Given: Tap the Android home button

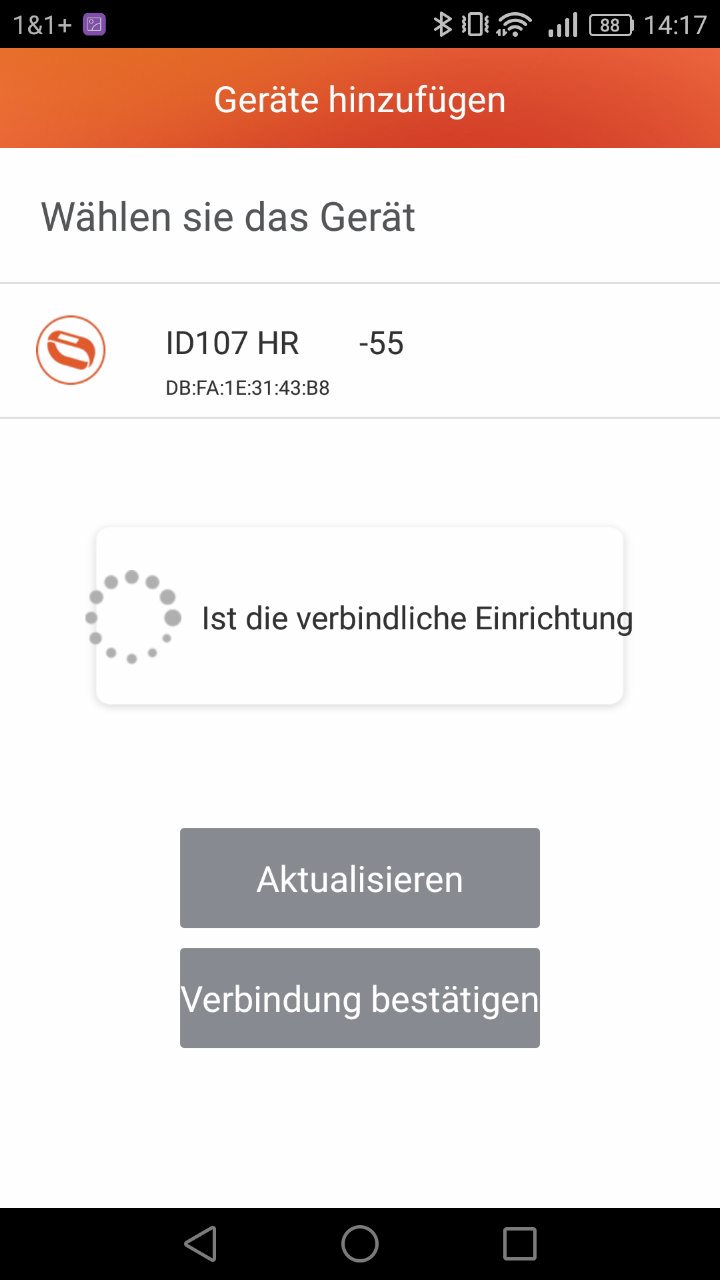Looking at the screenshot, I should tap(359, 1243).
